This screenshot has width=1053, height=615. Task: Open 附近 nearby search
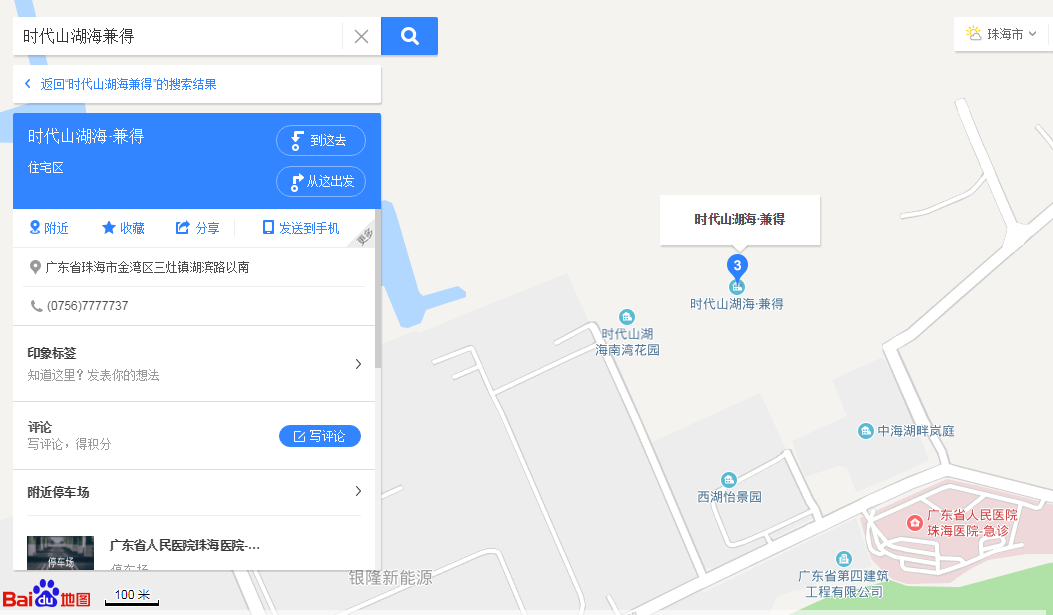pos(49,228)
